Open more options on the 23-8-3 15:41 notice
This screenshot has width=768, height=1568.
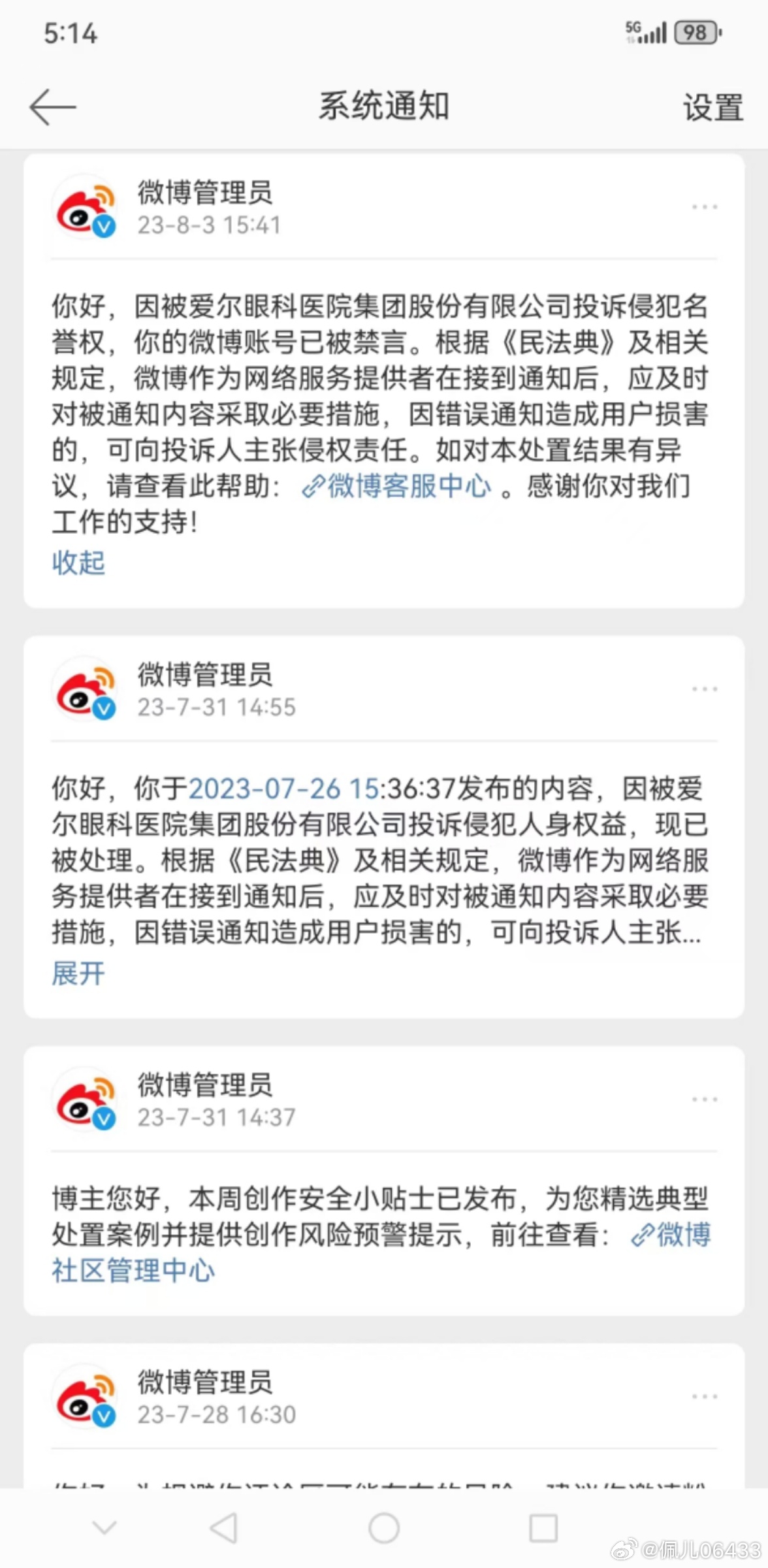pyautogui.click(x=705, y=207)
